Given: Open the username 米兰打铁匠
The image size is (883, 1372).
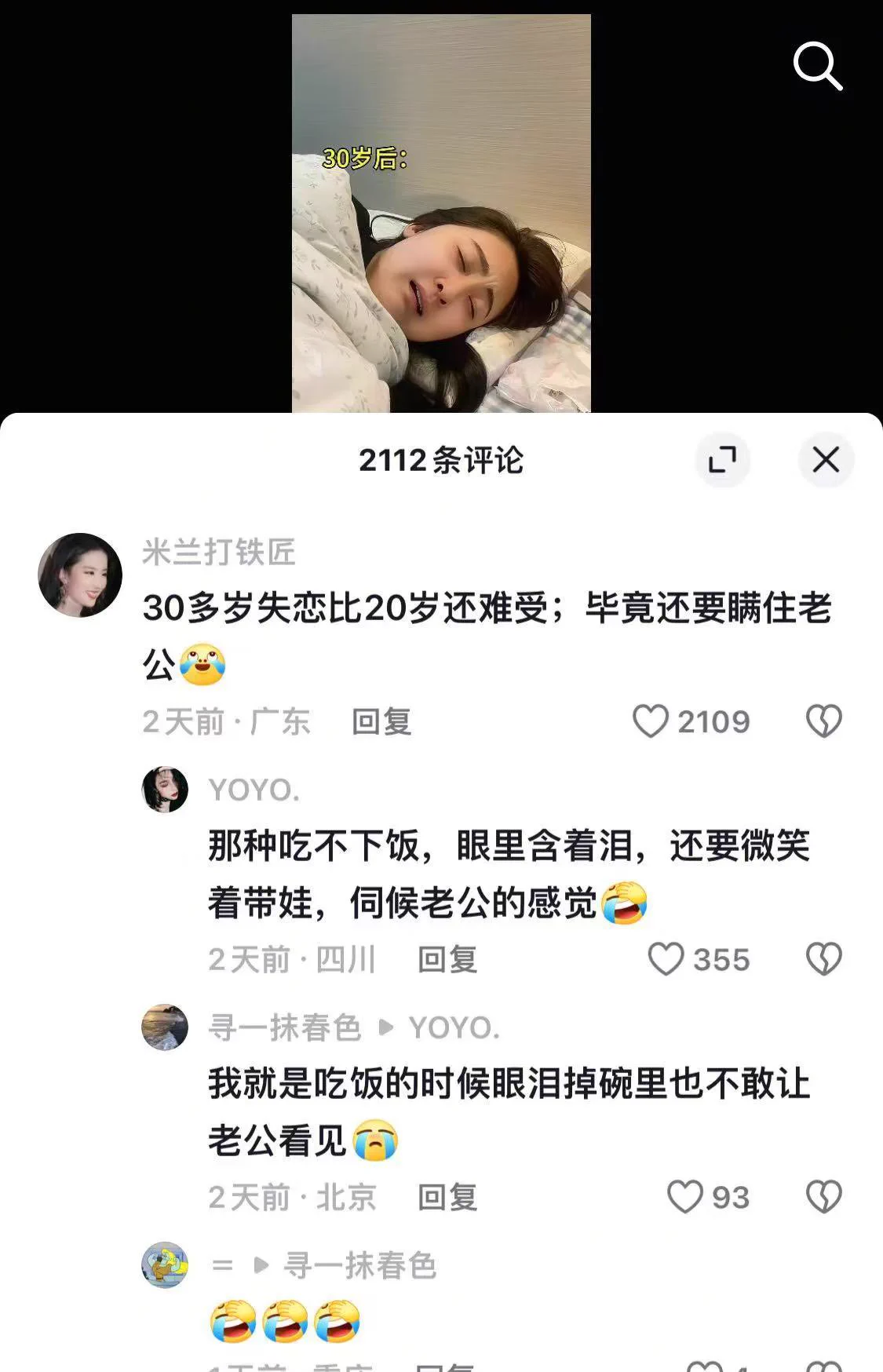Looking at the screenshot, I should (219, 553).
